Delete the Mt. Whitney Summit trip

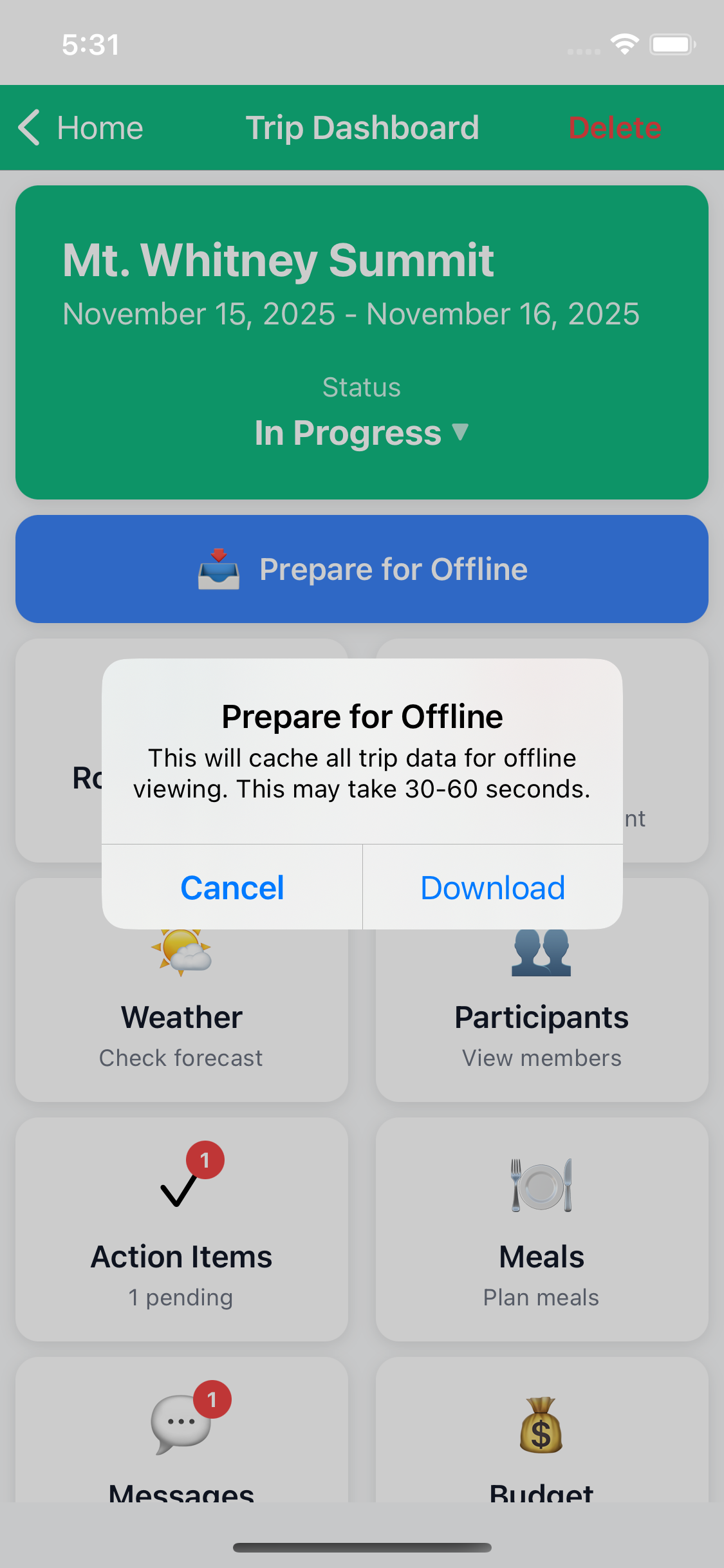tap(614, 127)
